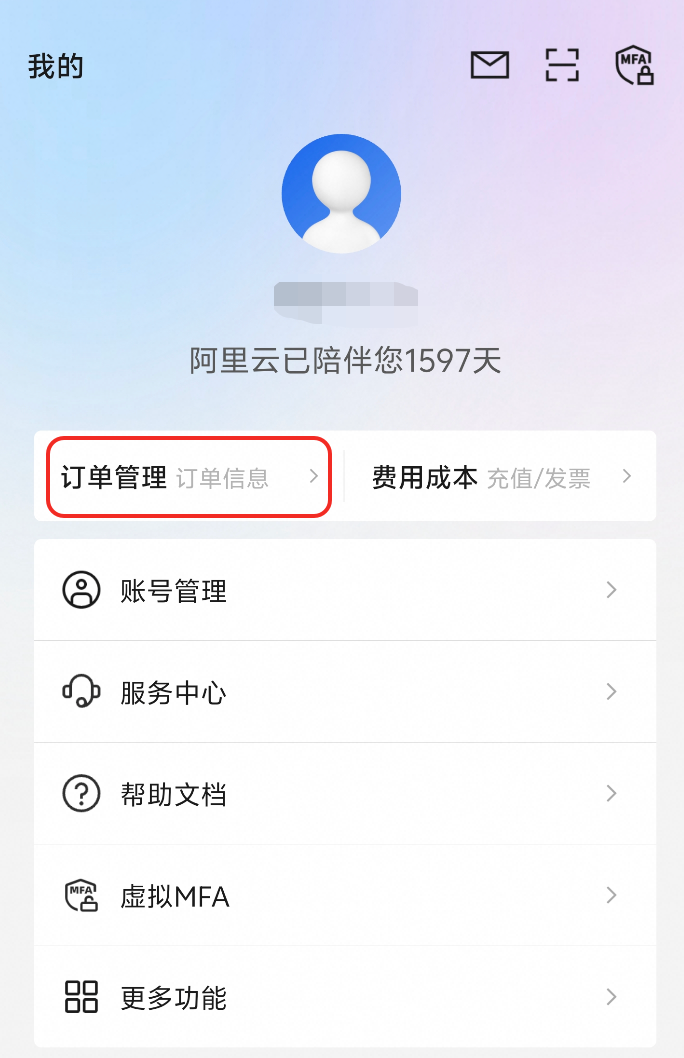
Task: View 帮助文档 help documents
Action: click(344, 794)
